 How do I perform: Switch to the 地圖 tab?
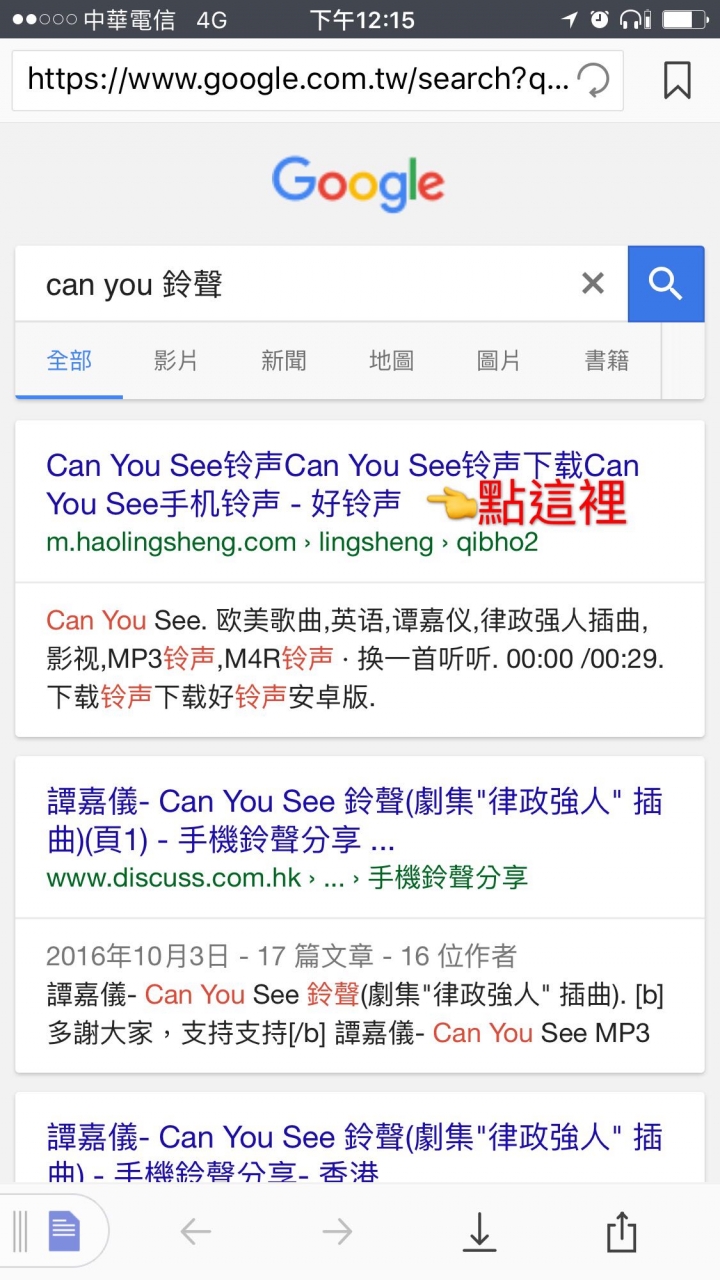click(391, 361)
